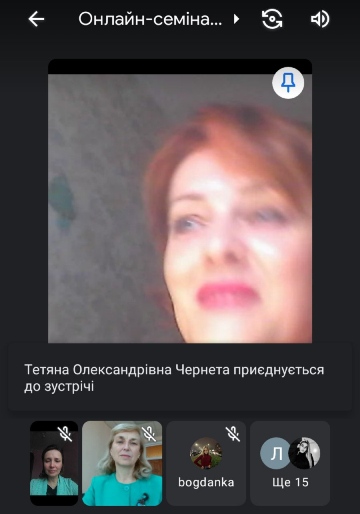Tap the Тетяна Олександрівна Чернета join notification
360x514 pixels.
[x=180, y=378]
